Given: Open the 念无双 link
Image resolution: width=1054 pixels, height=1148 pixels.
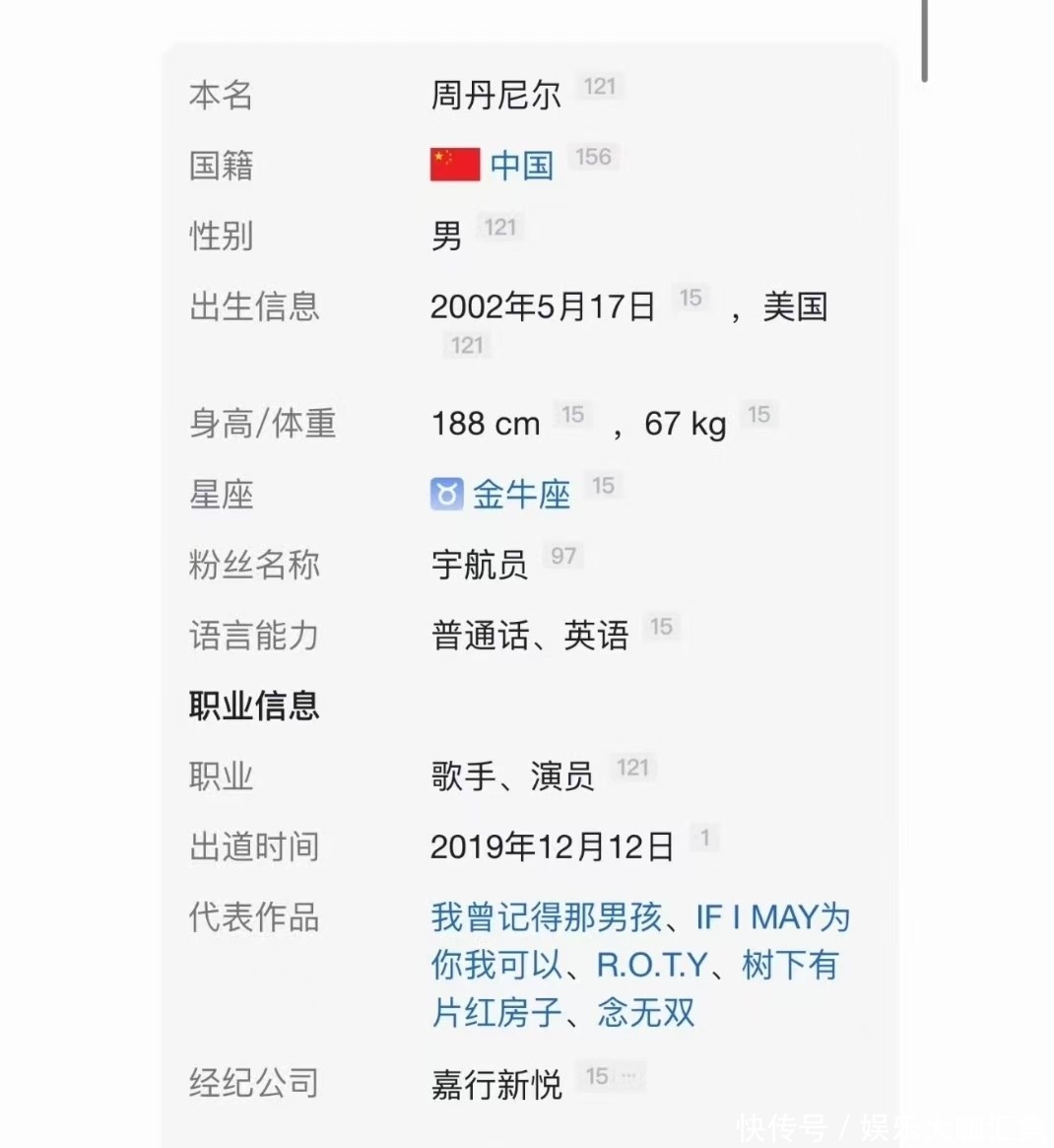Looking at the screenshot, I should [646, 1012].
